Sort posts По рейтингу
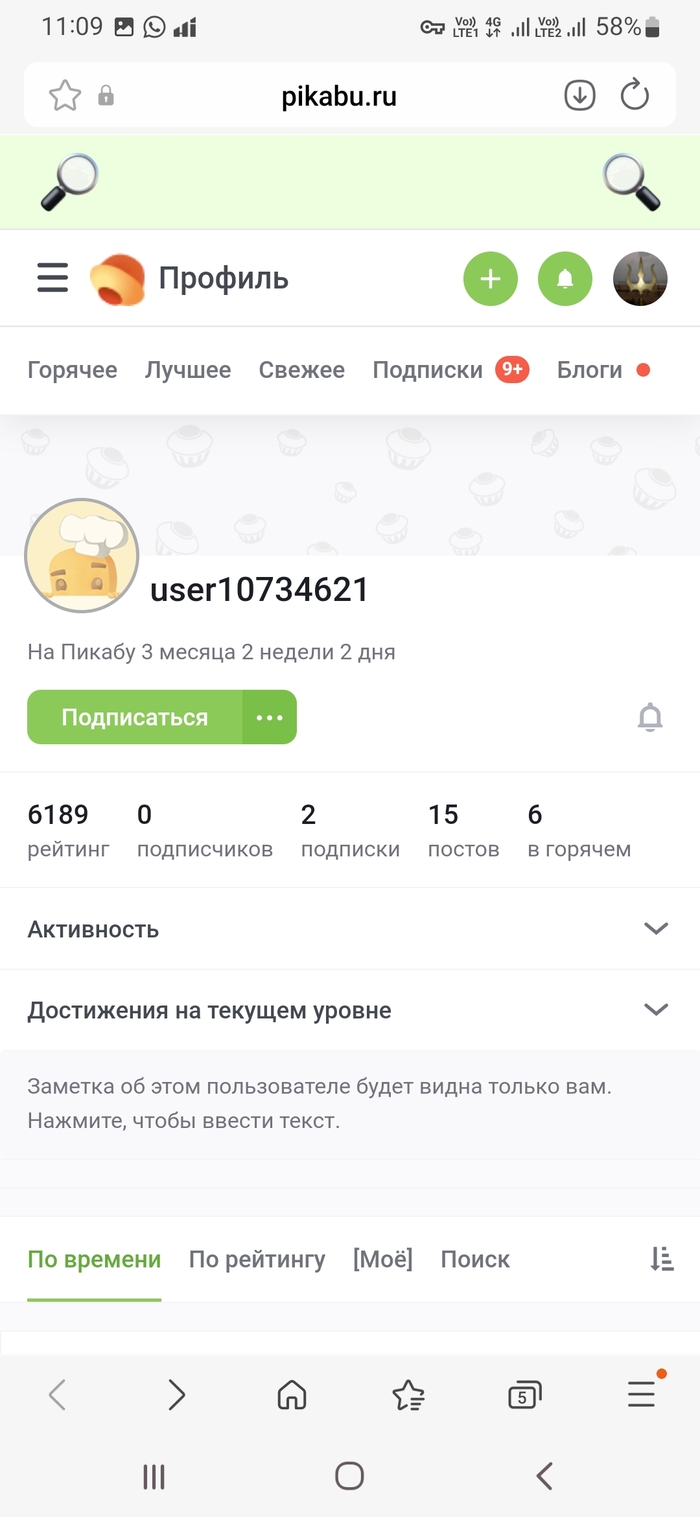This screenshot has width=700, height=1517. click(x=257, y=1259)
